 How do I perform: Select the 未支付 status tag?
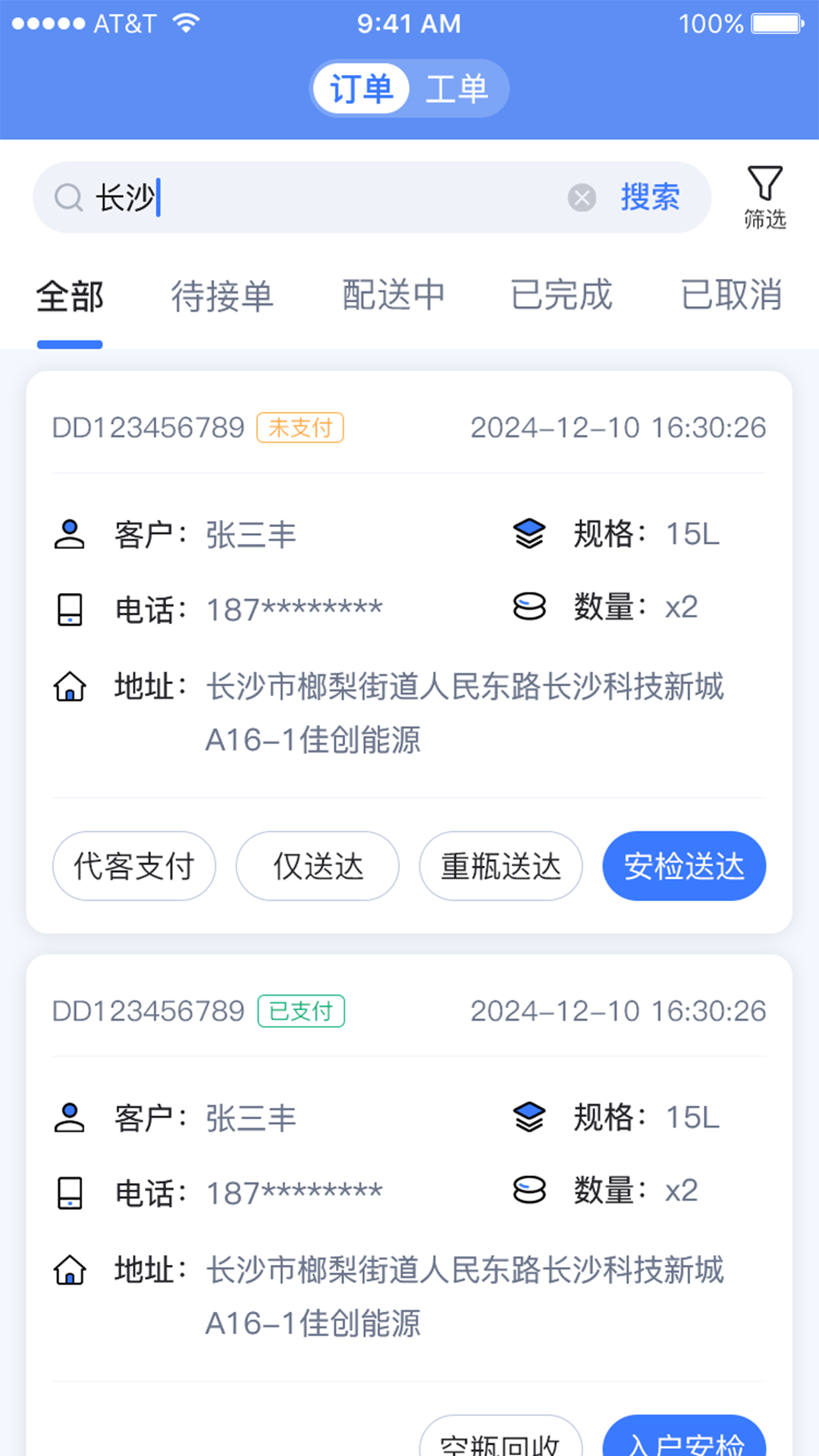(x=300, y=427)
